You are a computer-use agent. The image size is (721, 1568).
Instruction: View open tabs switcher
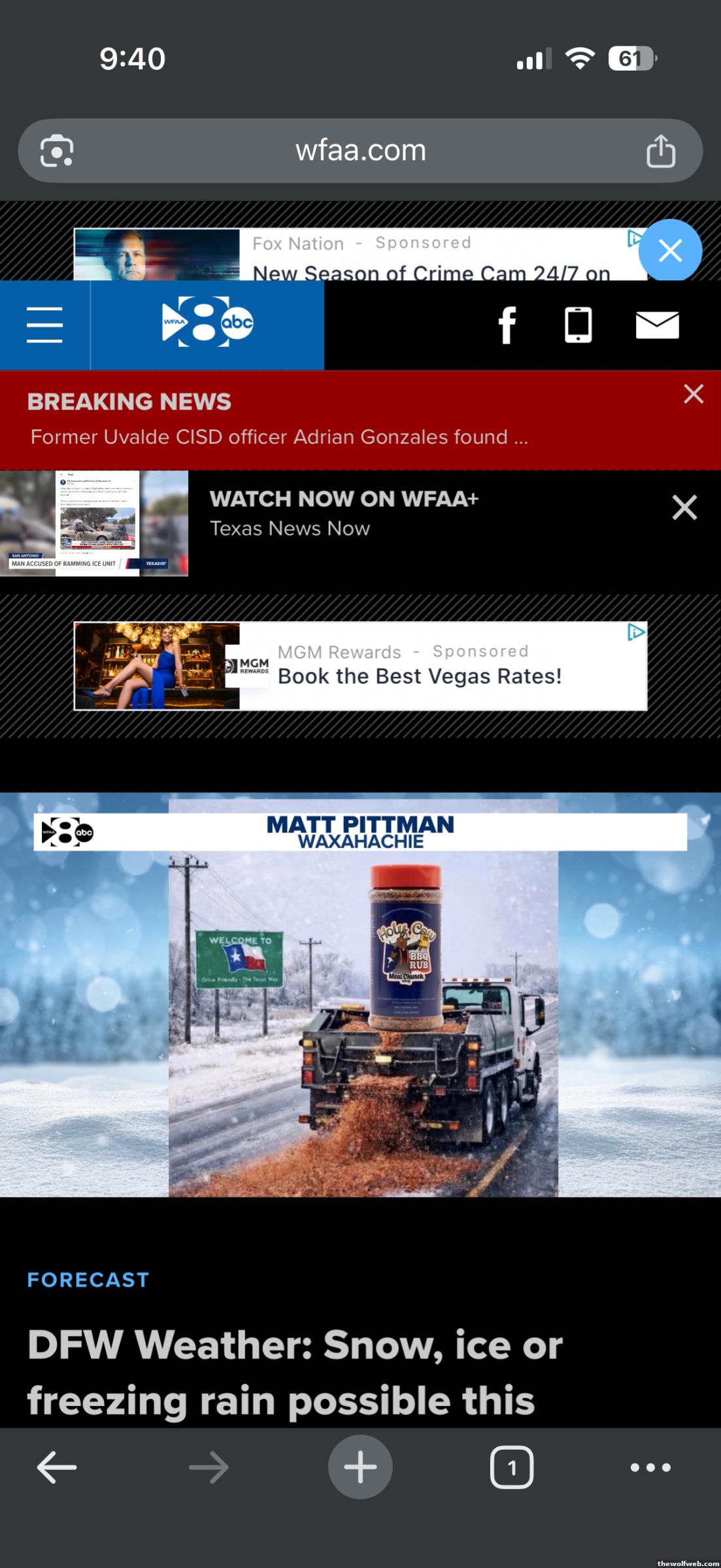coord(512,1467)
